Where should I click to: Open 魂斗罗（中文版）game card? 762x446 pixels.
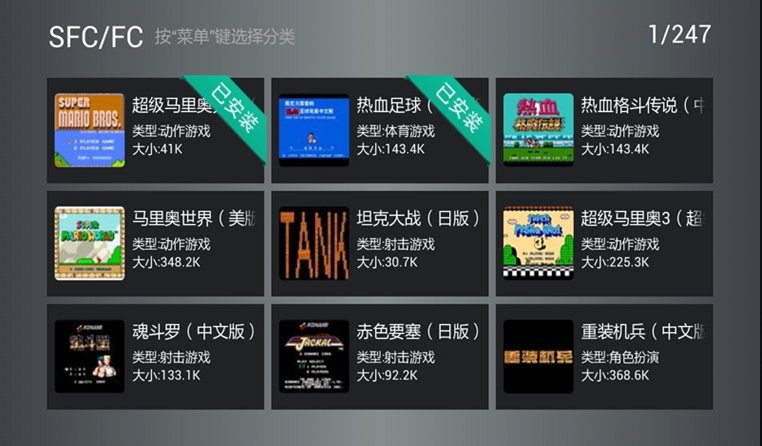point(156,356)
